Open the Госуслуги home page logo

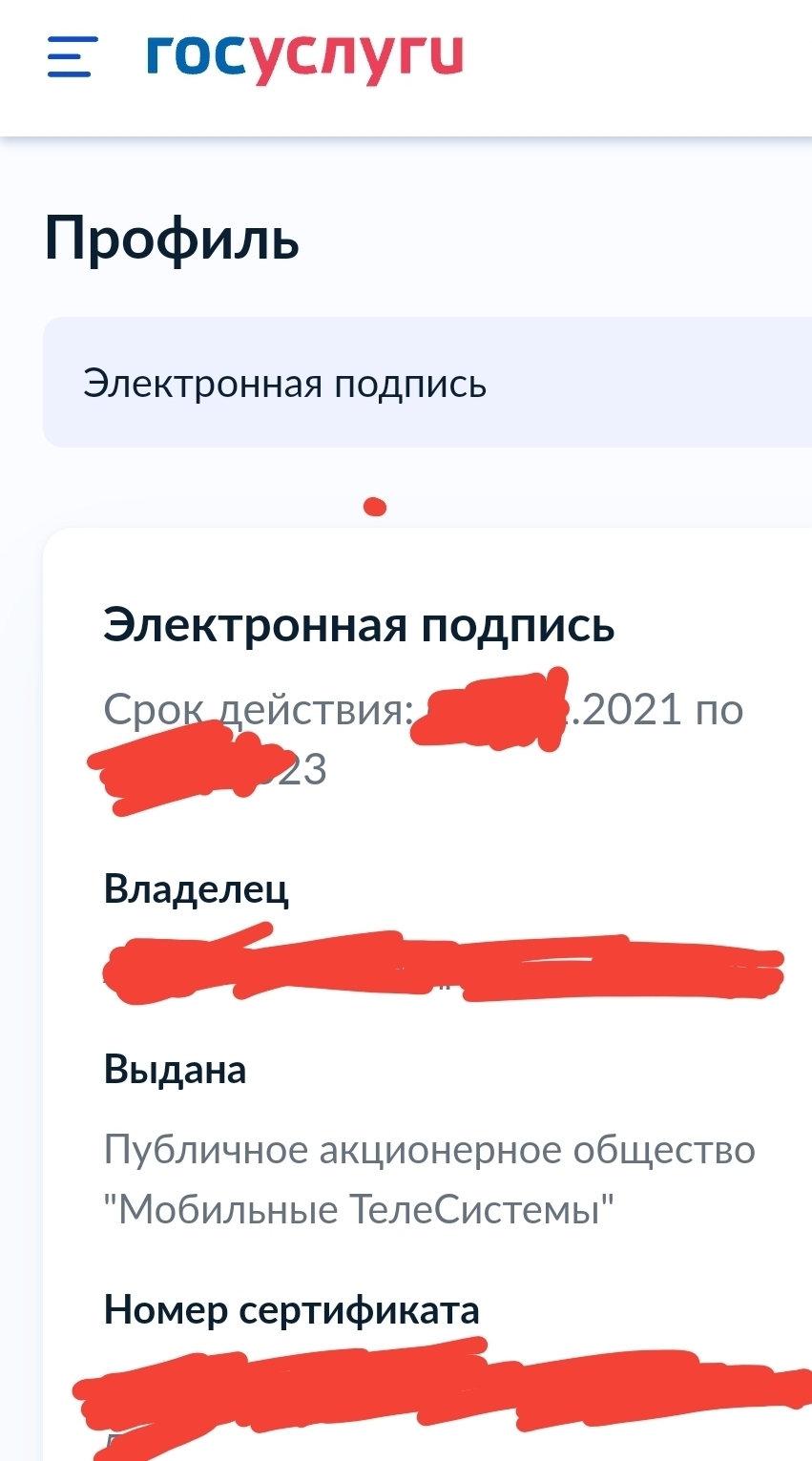[304, 56]
